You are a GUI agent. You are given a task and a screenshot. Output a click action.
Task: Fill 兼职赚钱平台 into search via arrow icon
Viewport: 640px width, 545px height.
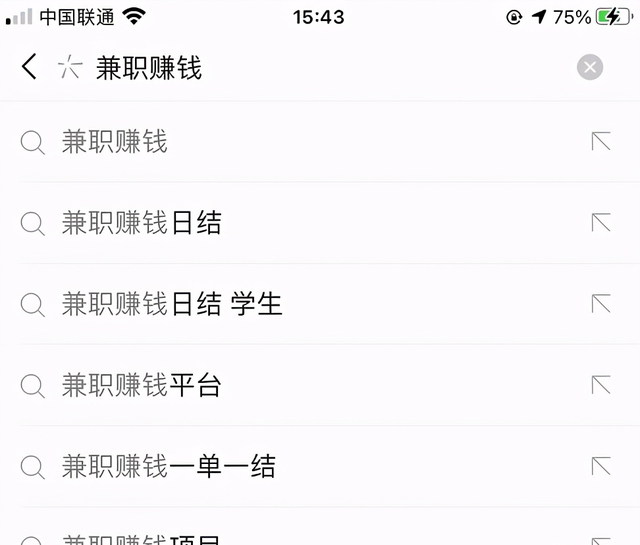click(601, 385)
